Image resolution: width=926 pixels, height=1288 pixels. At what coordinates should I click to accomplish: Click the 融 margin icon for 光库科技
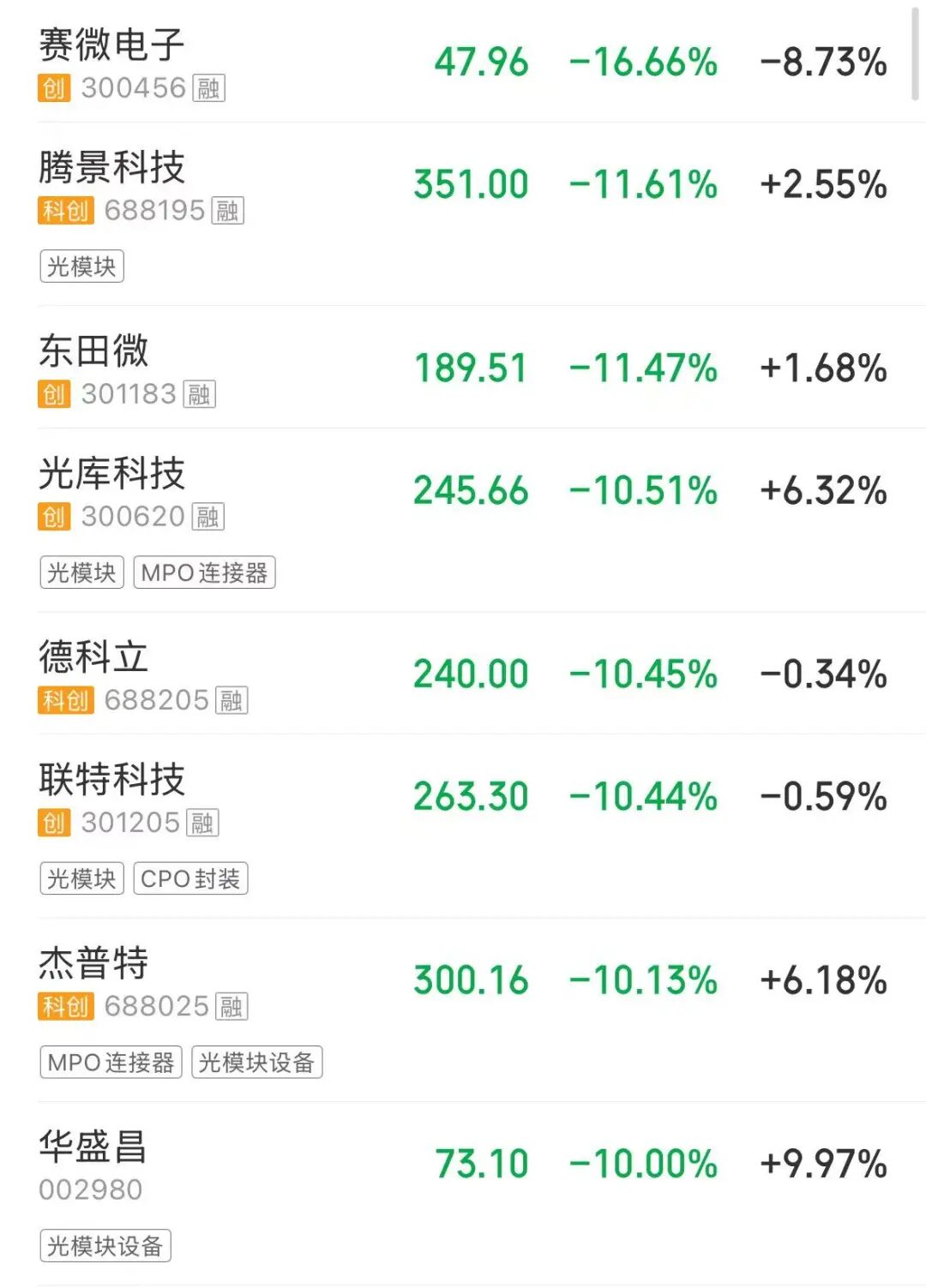coord(206,518)
